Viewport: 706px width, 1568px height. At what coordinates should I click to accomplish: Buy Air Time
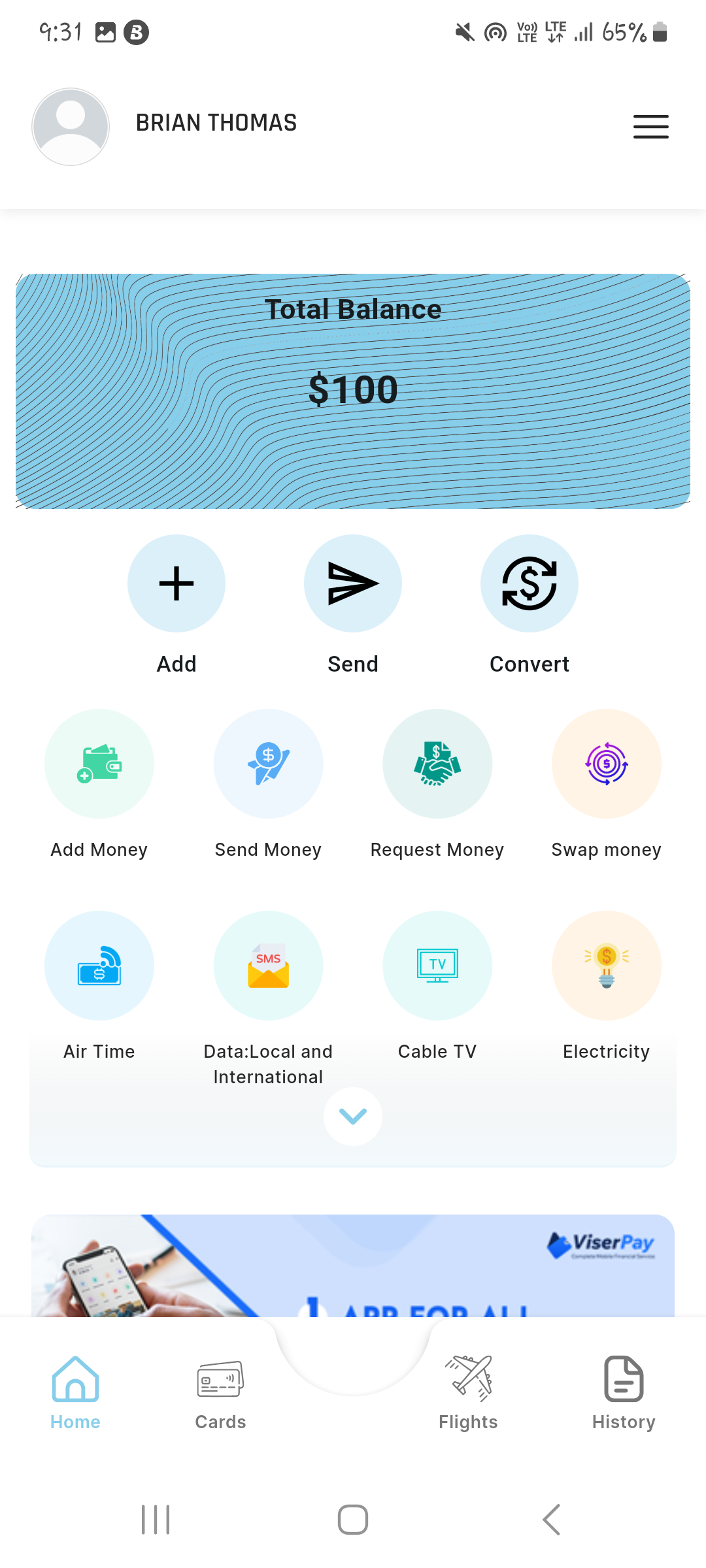point(99,966)
